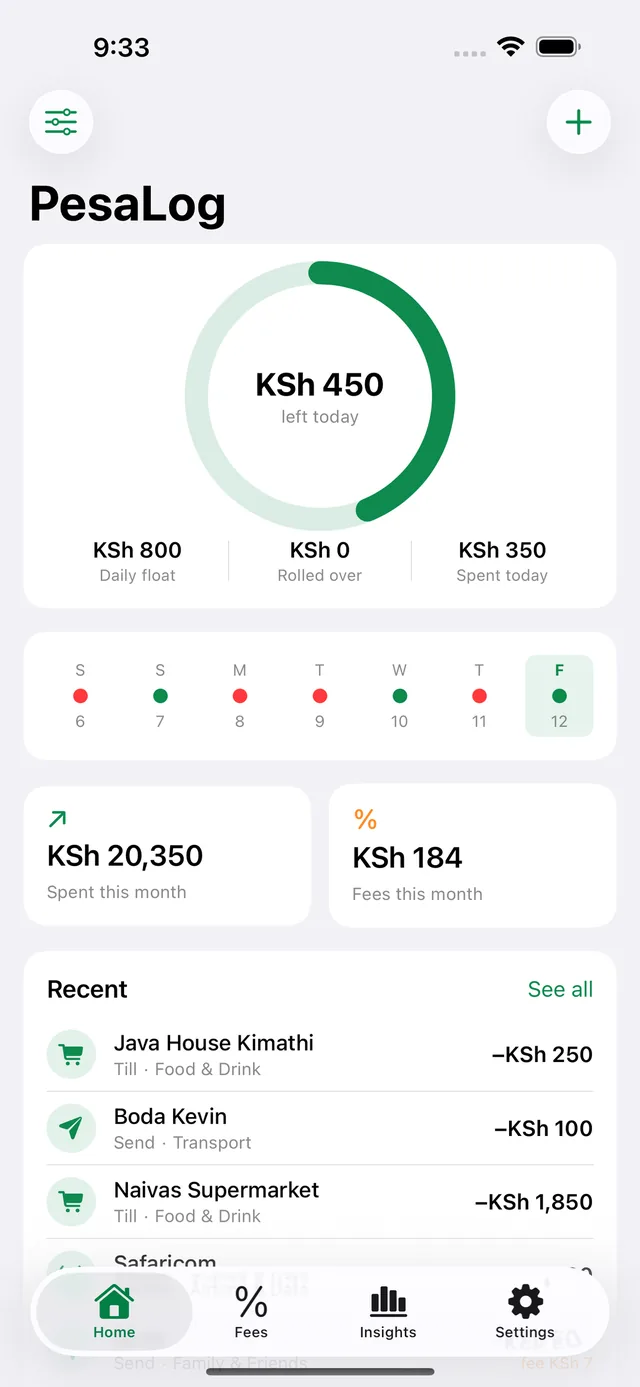Switch to the Insights tab
Viewport: 640px width, 1387px height.
(388, 1311)
